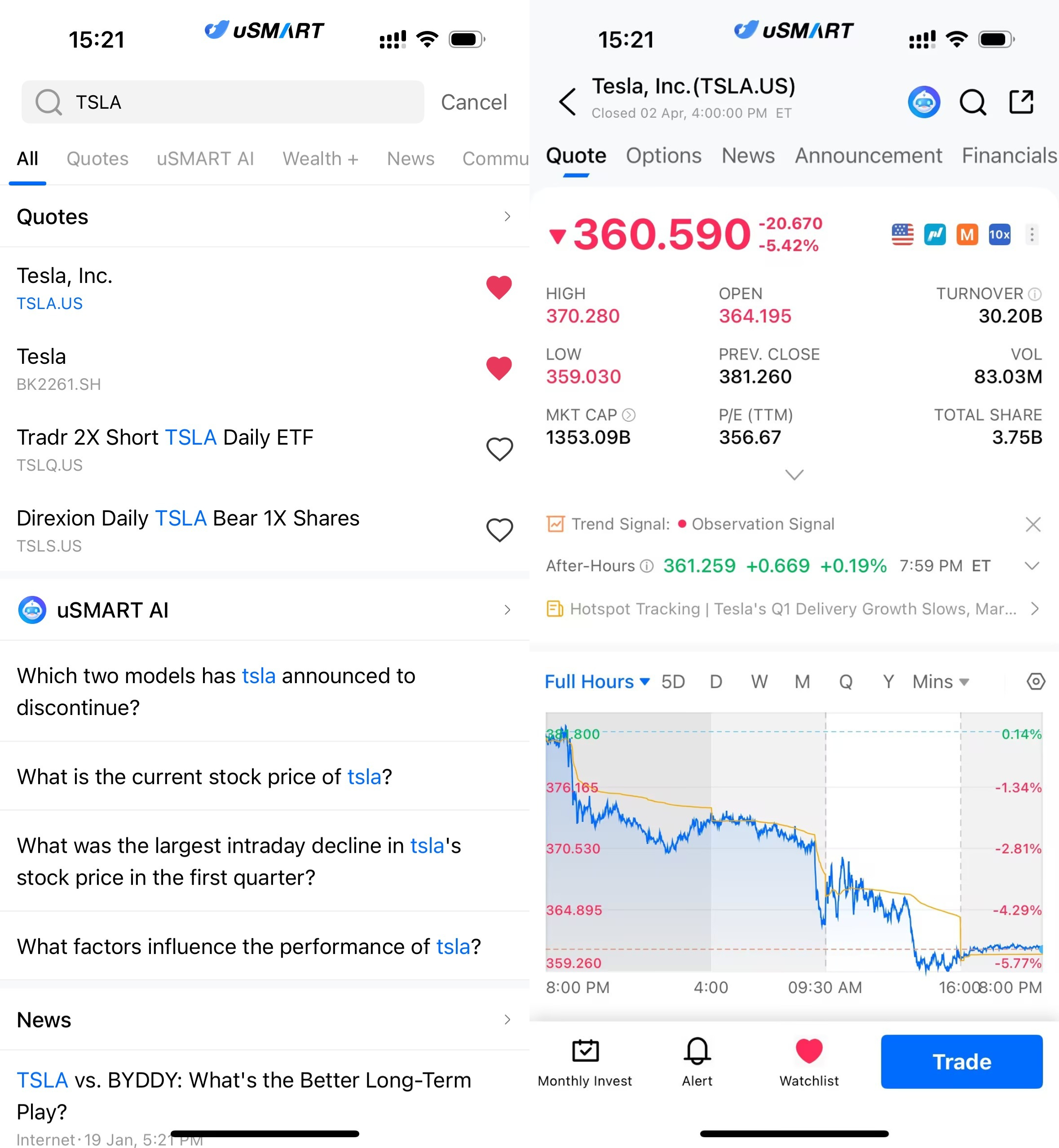Open chart settings icon
1059x1148 pixels.
1035,681
